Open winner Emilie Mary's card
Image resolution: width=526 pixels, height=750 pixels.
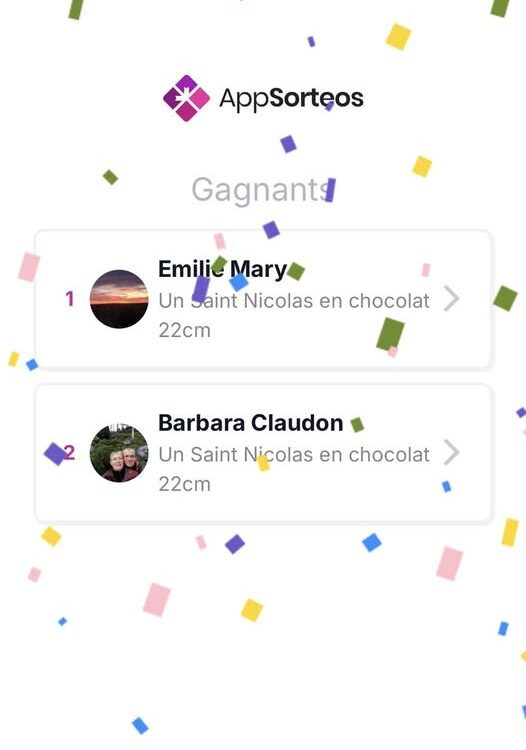click(x=263, y=299)
